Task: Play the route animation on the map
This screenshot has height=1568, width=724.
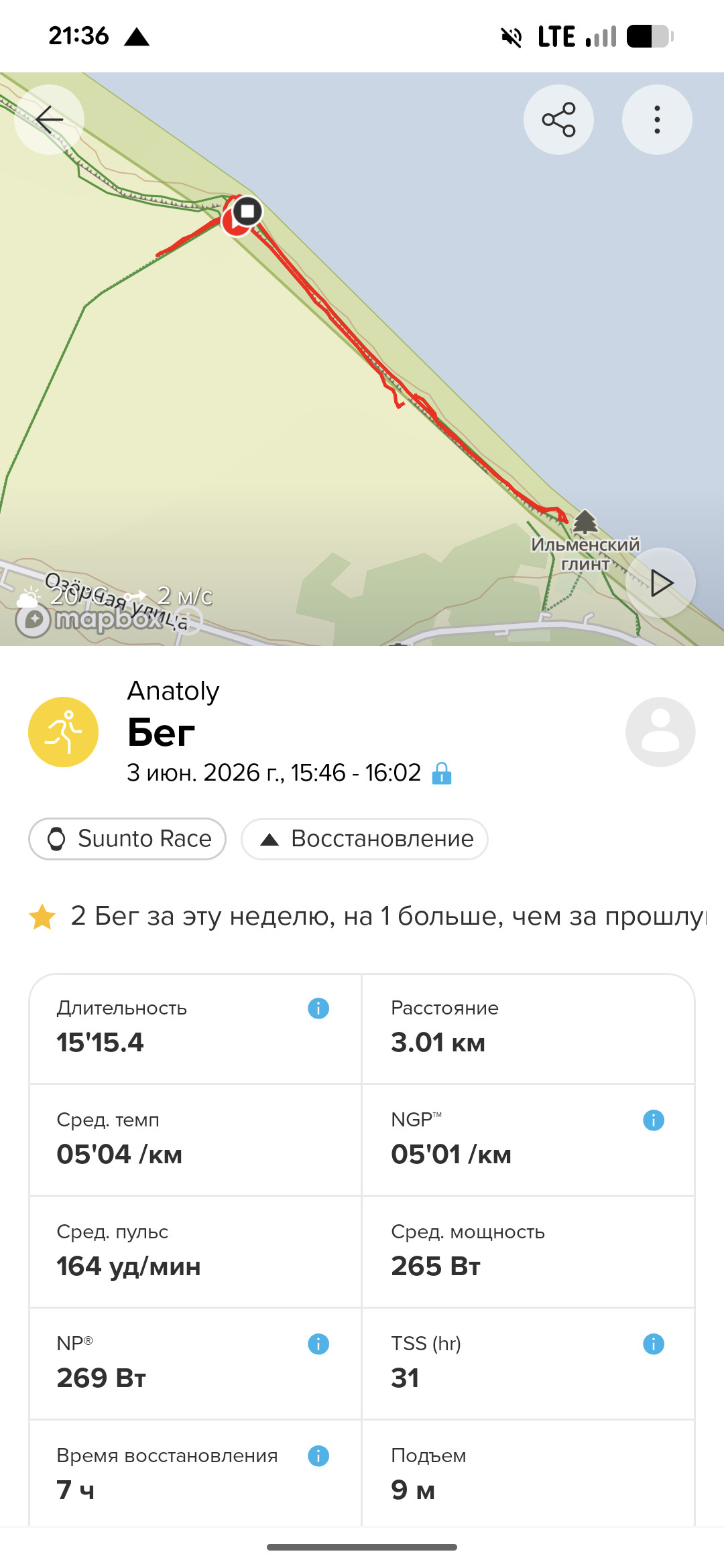Action: (660, 583)
